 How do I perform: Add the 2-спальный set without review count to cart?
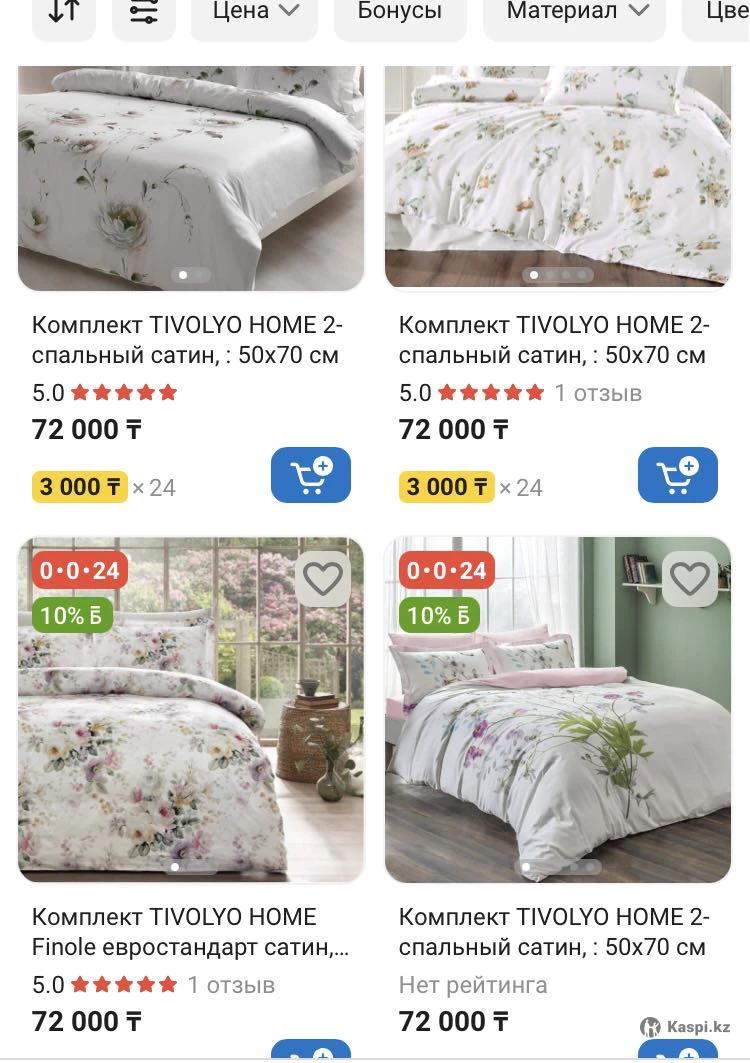310,475
